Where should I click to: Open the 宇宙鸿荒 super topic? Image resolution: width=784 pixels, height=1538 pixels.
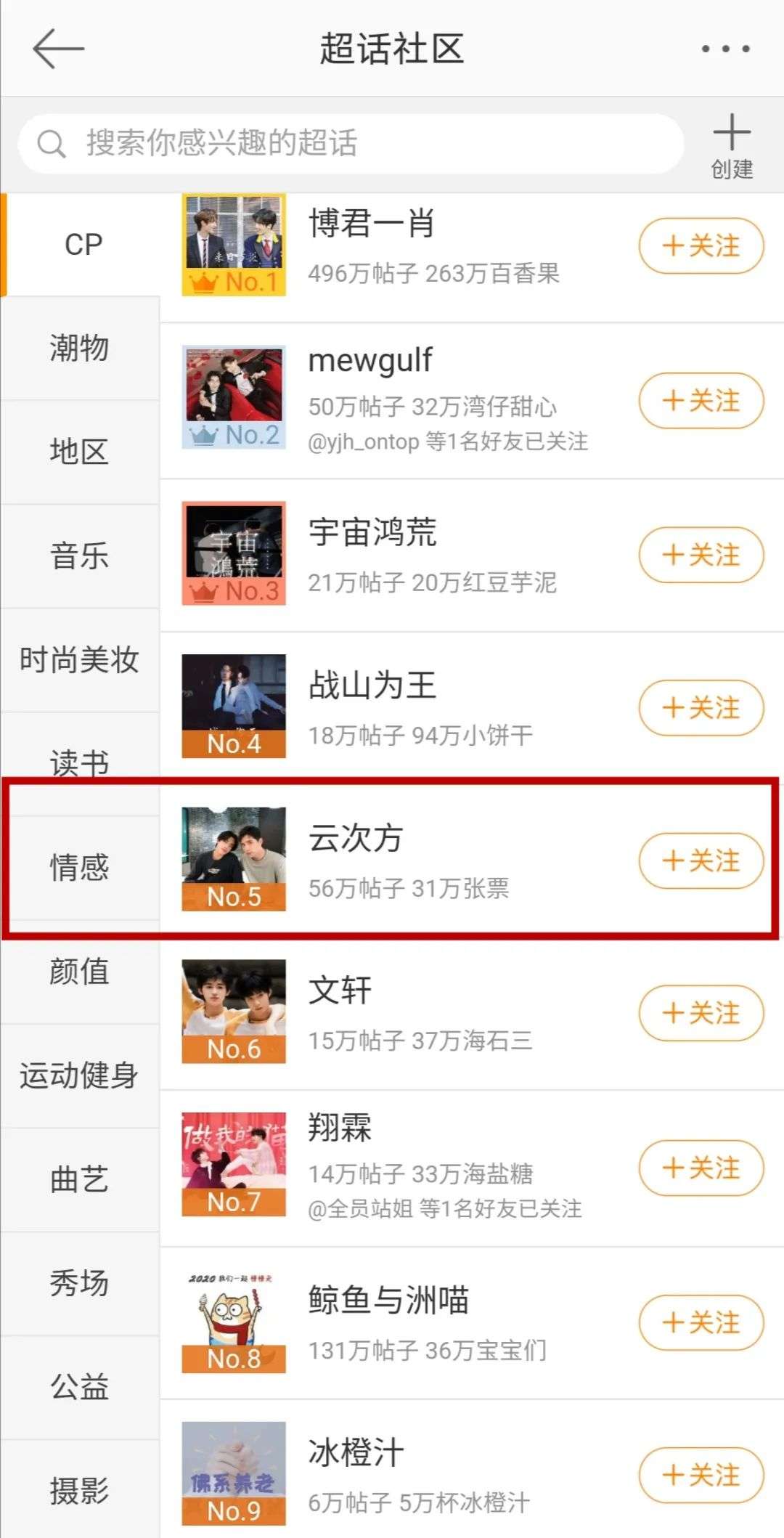[x=372, y=533]
